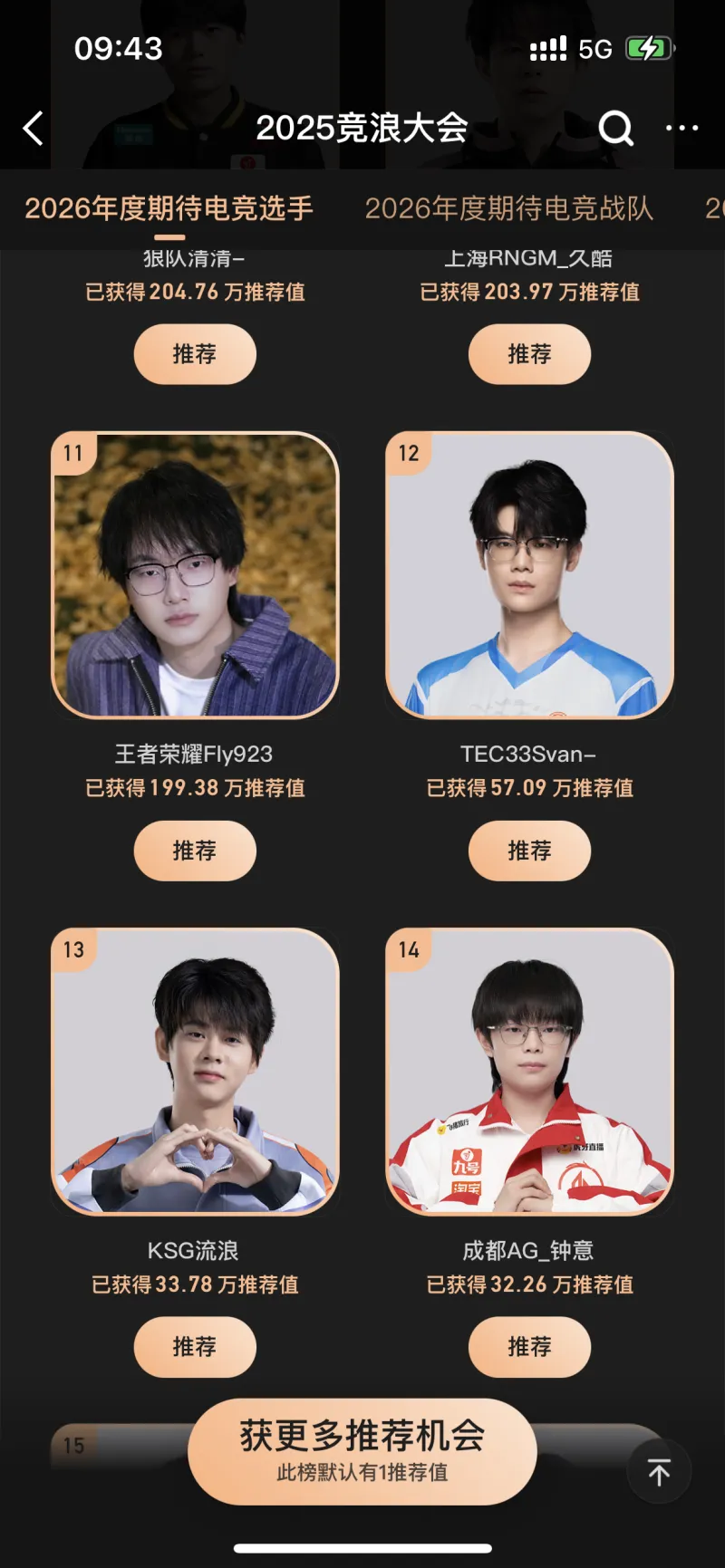
Task: Open the search icon in the header
Action: [x=615, y=129]
